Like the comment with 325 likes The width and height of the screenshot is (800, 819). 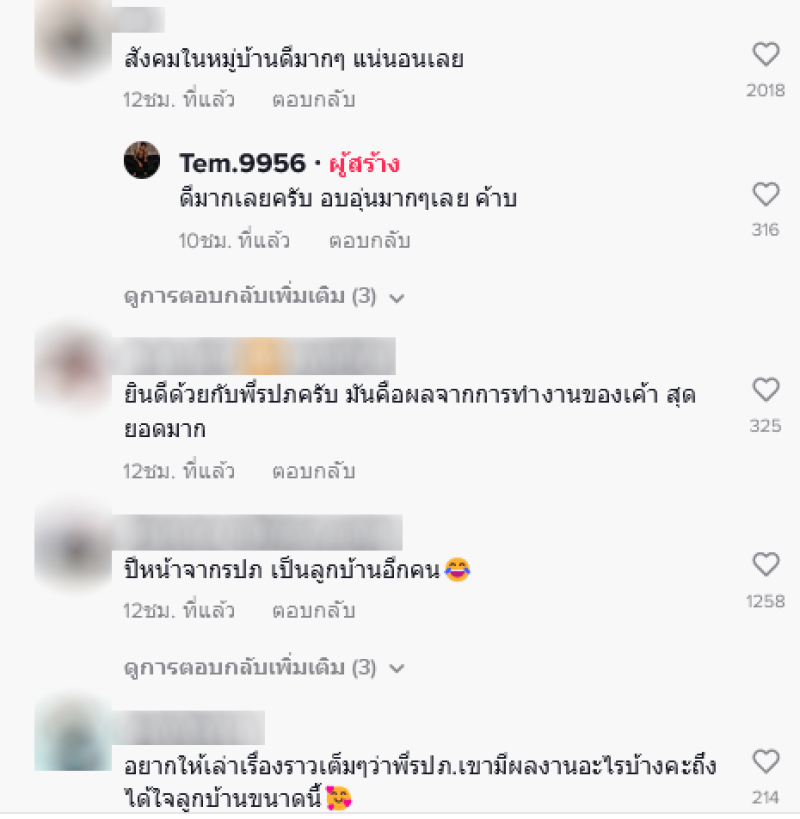tap(765, 389)
